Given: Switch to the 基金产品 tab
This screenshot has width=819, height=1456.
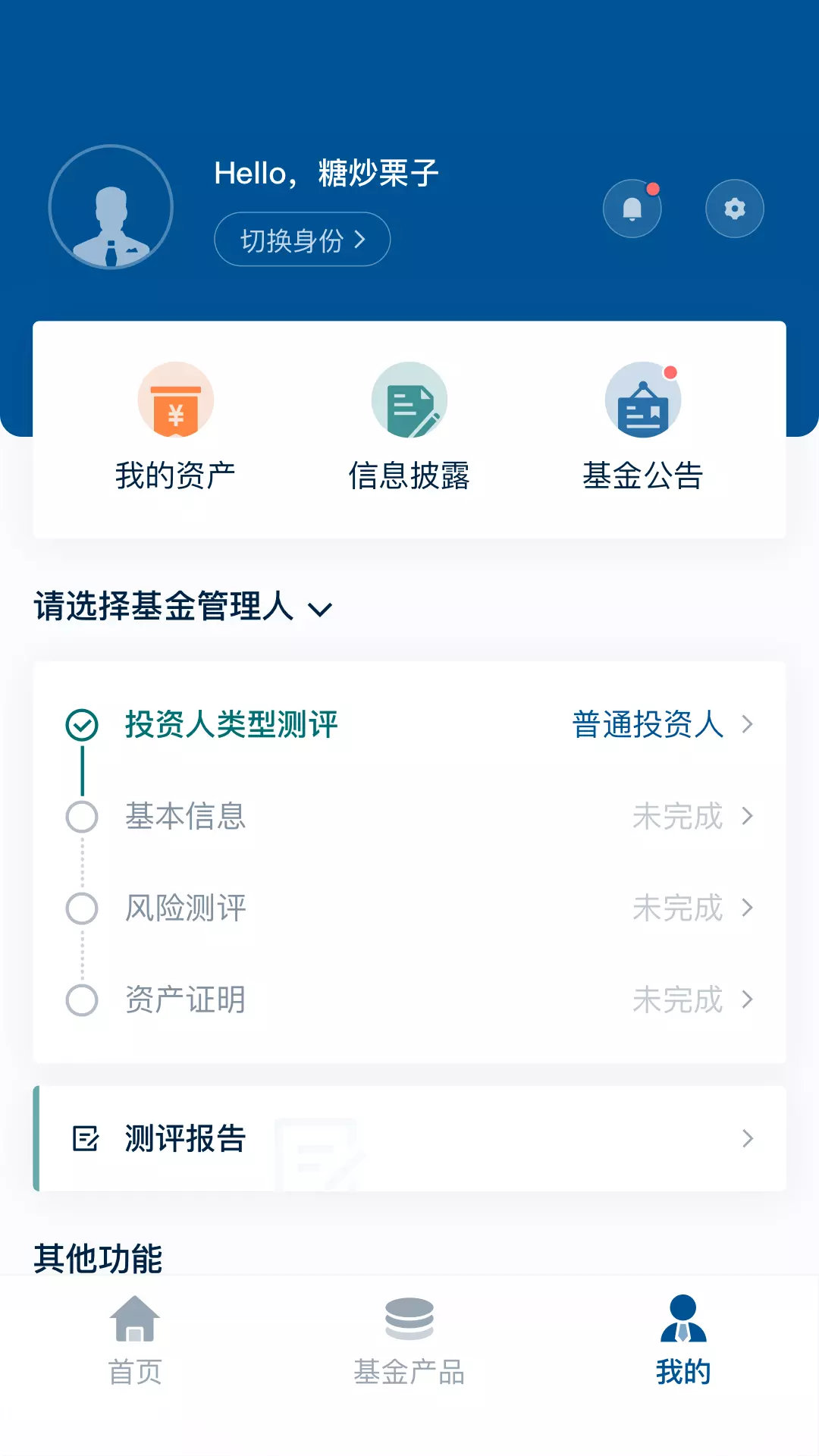Looking at the screenshot, I should click(409, 1341).
